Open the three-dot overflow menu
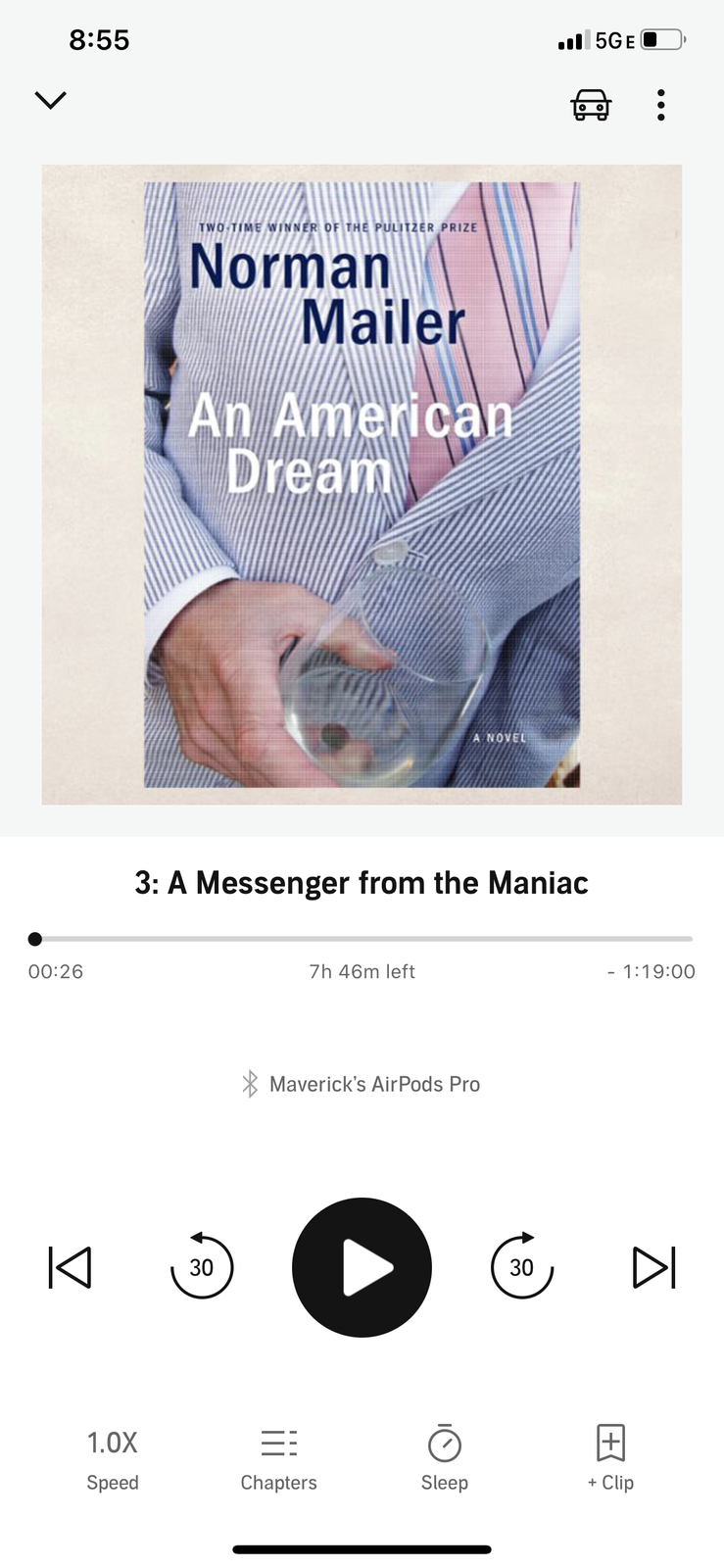 [661, 104]
